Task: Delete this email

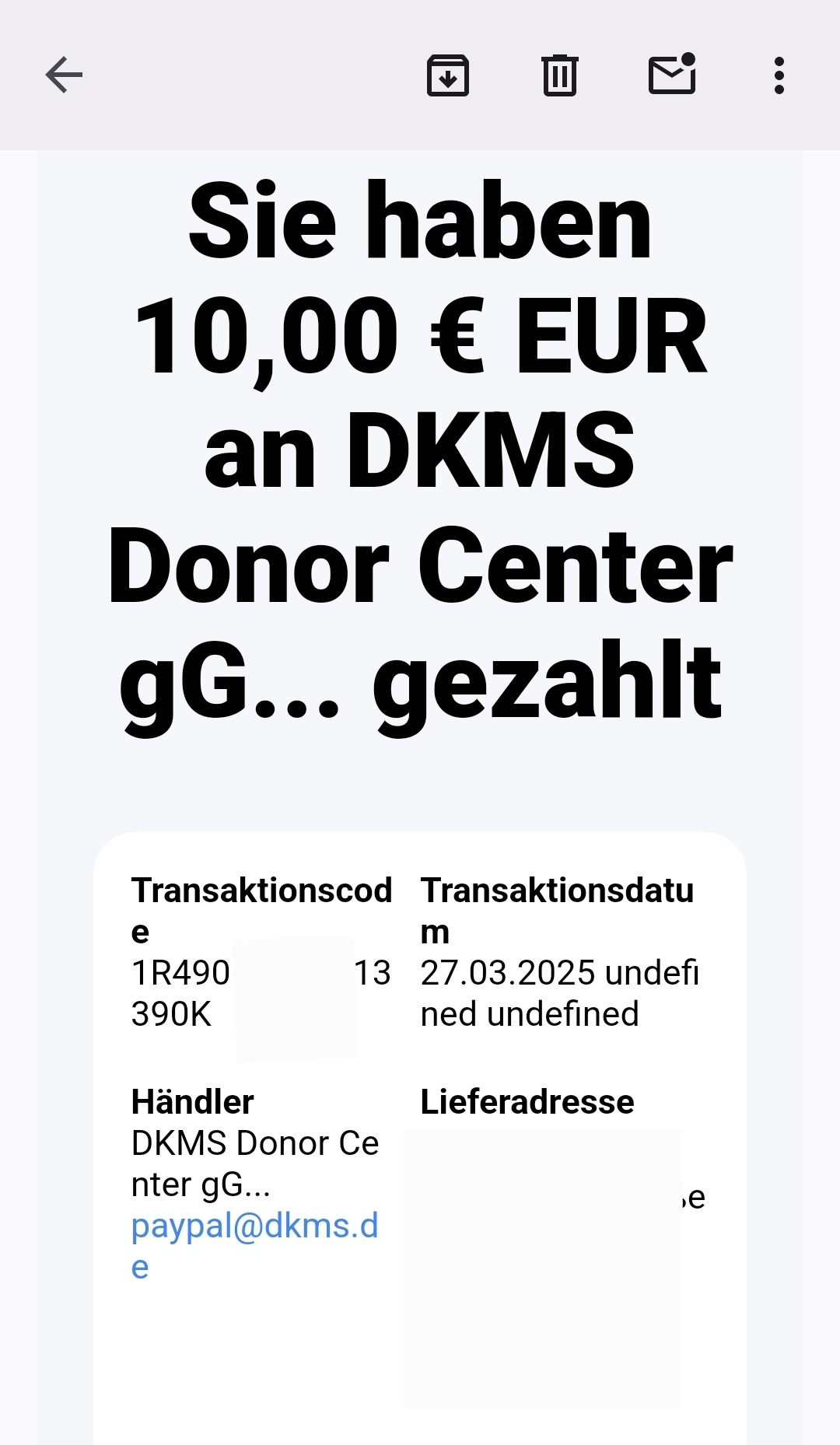Action: 559,75
